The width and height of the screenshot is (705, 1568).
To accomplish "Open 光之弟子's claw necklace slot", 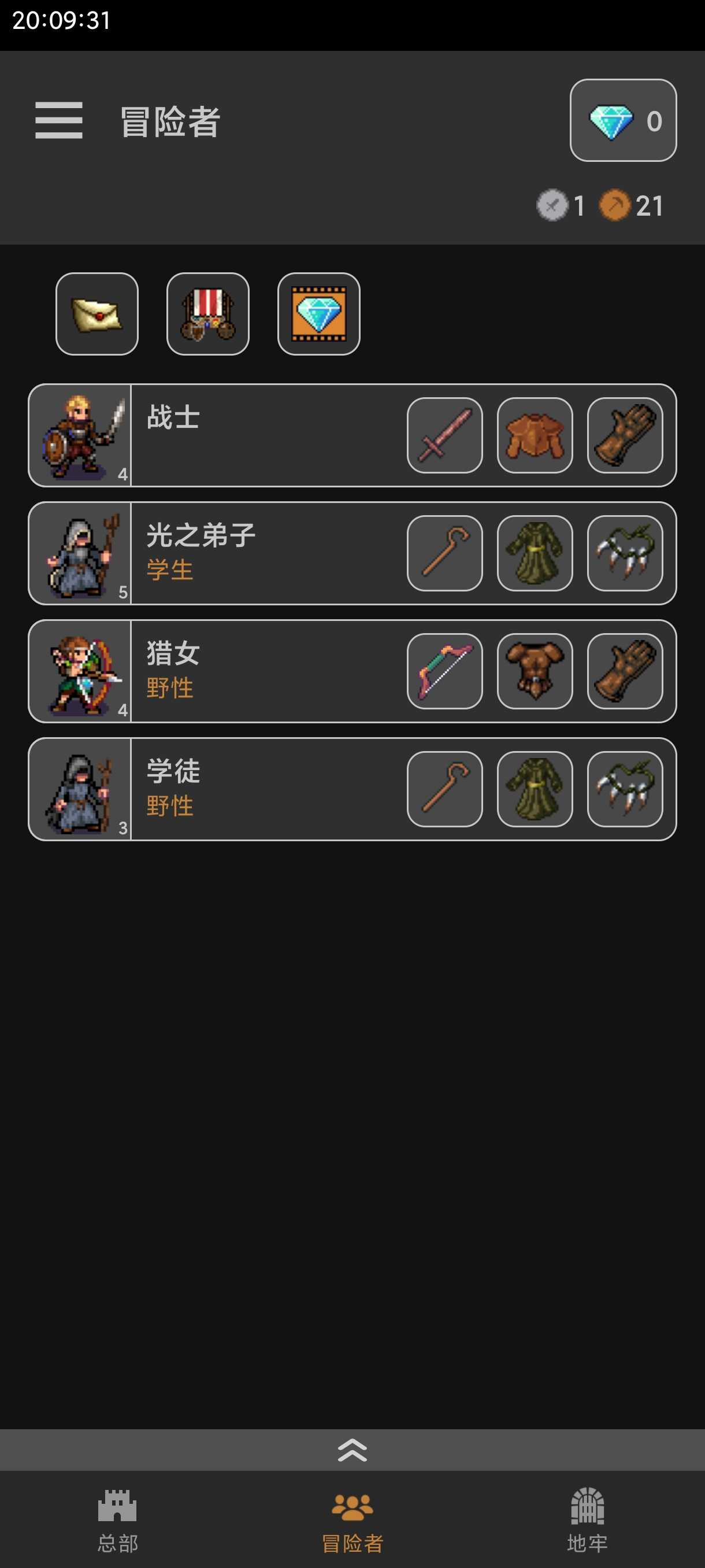I will (x=625, y=553).
